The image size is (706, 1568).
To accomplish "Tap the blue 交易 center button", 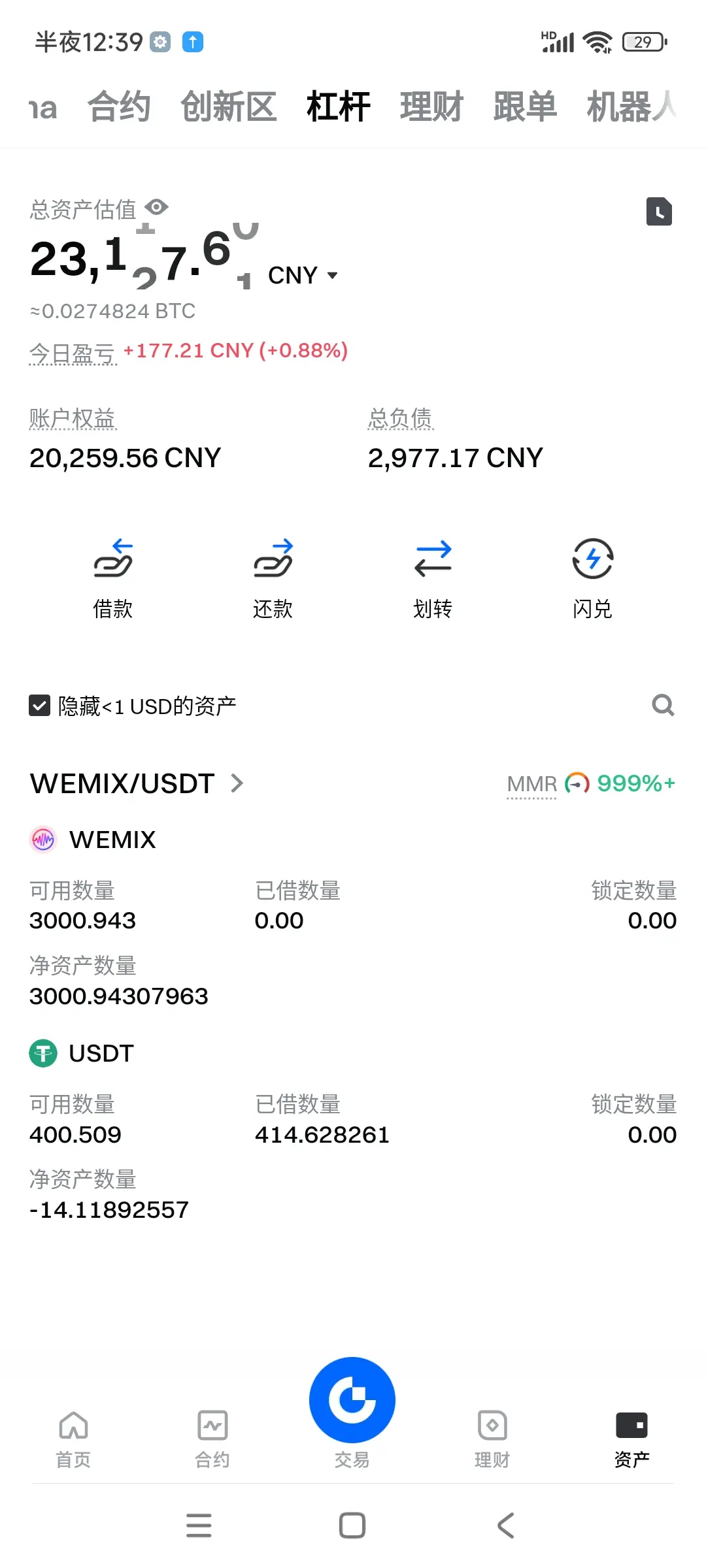I will (x=352, y=1400).
